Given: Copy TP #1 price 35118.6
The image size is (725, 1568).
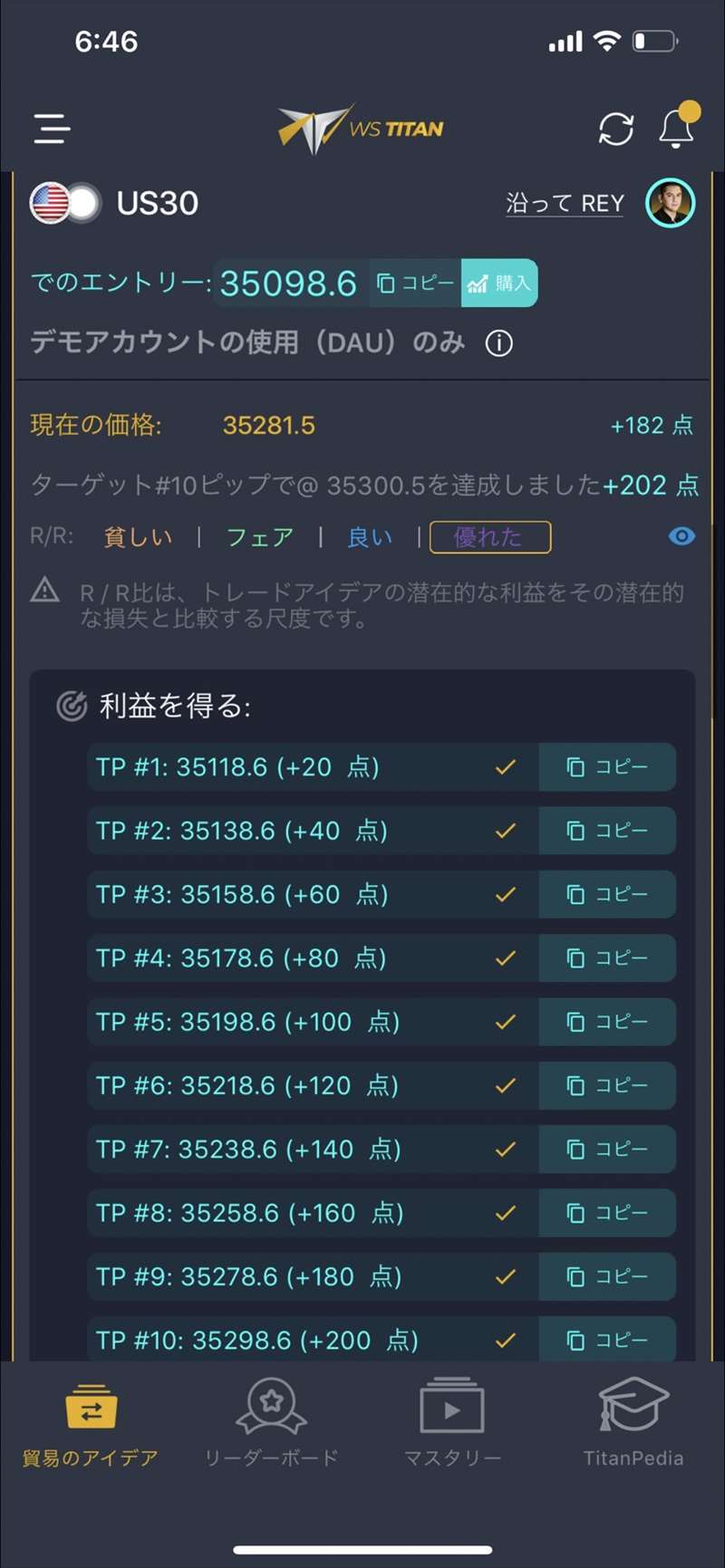Looking at the screenshot, I should (x=607, y=767).
